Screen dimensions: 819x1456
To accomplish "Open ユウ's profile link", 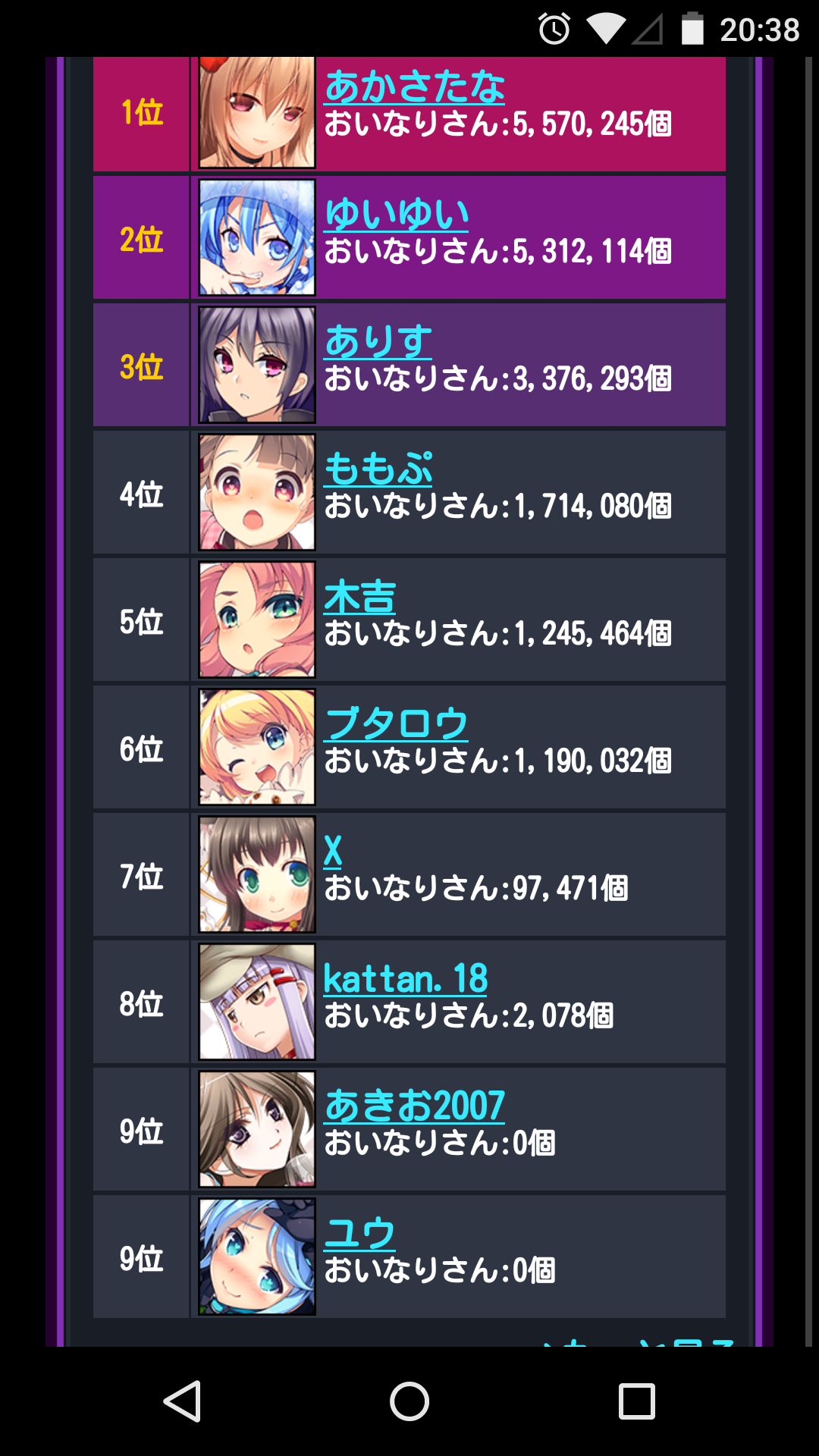I will 359,1233.
